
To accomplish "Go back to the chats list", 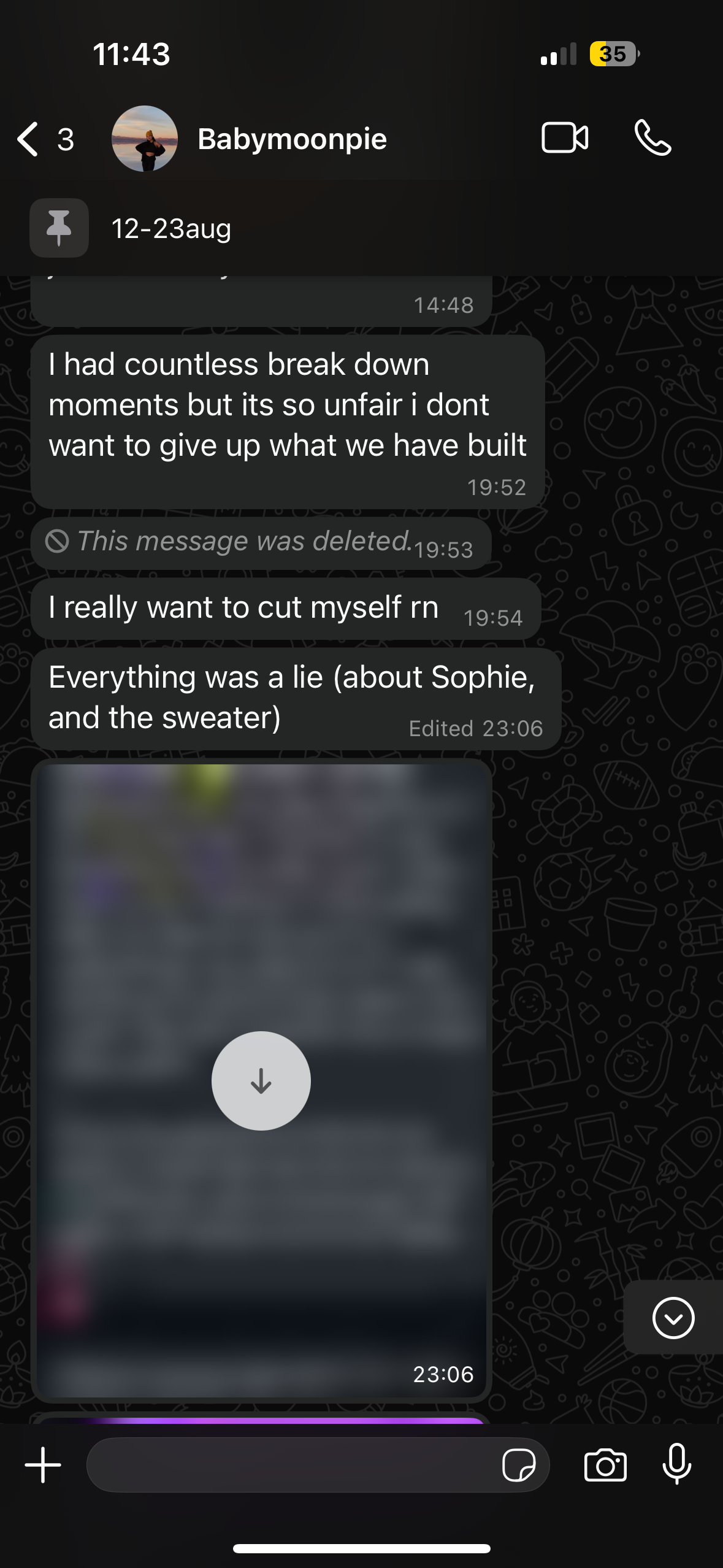I will [44, 139].
